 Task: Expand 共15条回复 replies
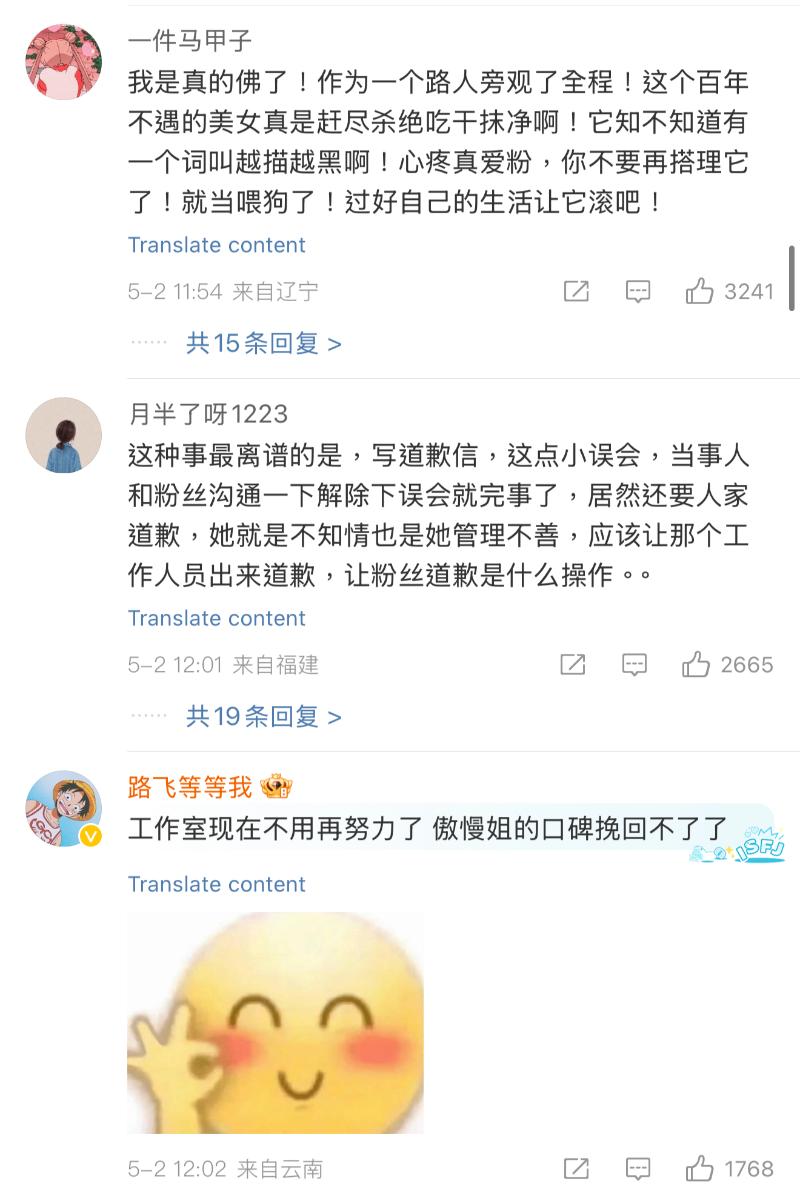click(263, 343)
